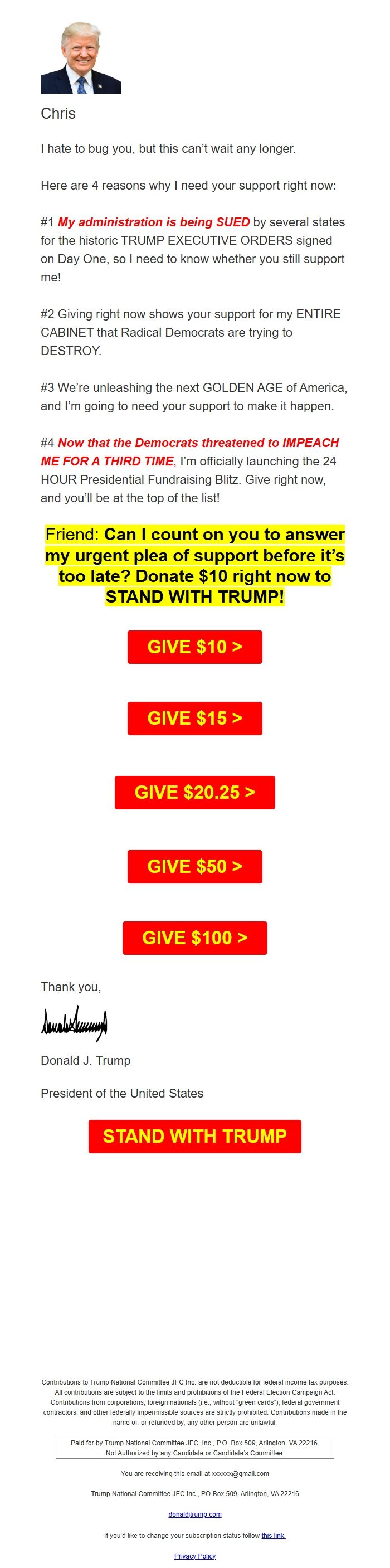
Task: Open the donaldjtrump.com link
Action: tap(194, 1514)
